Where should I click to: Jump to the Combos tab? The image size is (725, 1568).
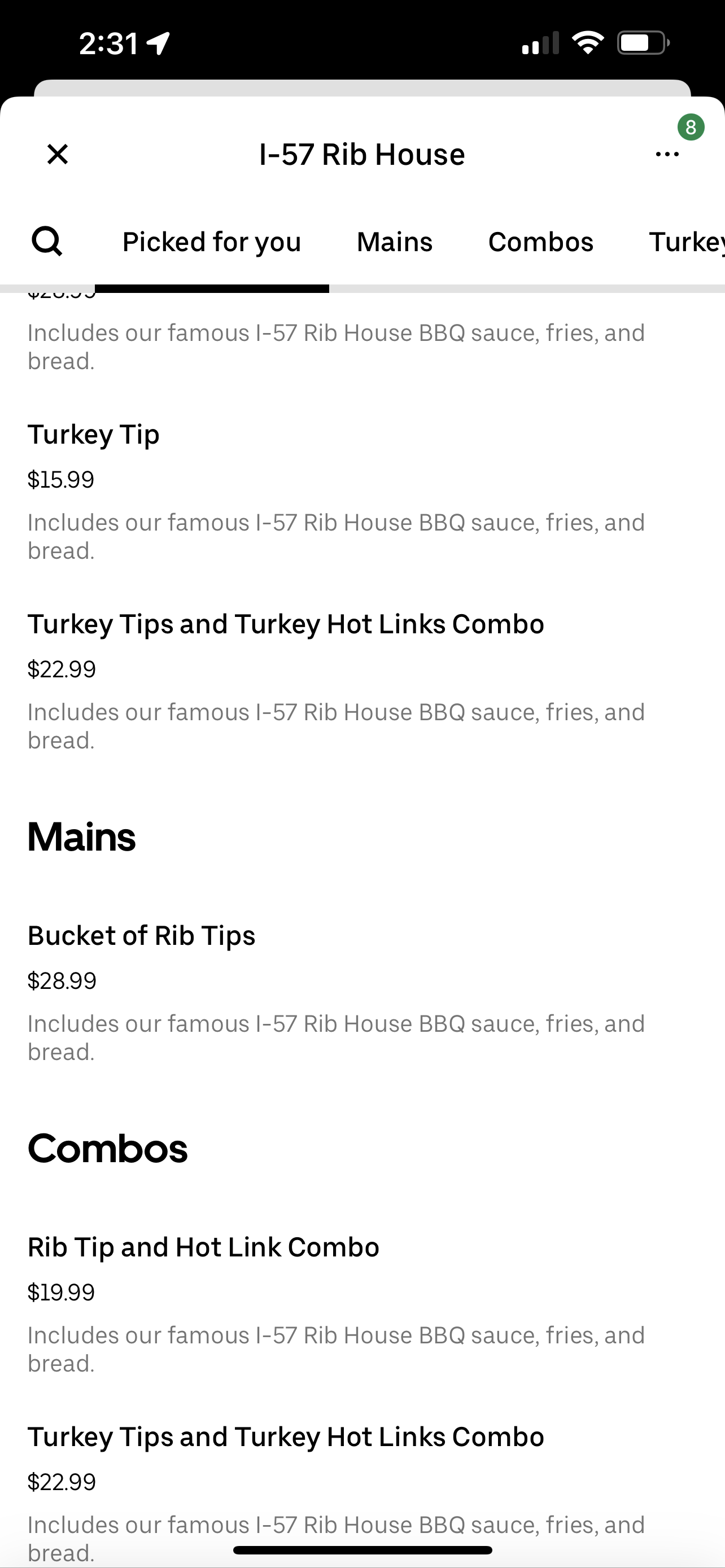(540, 242)
